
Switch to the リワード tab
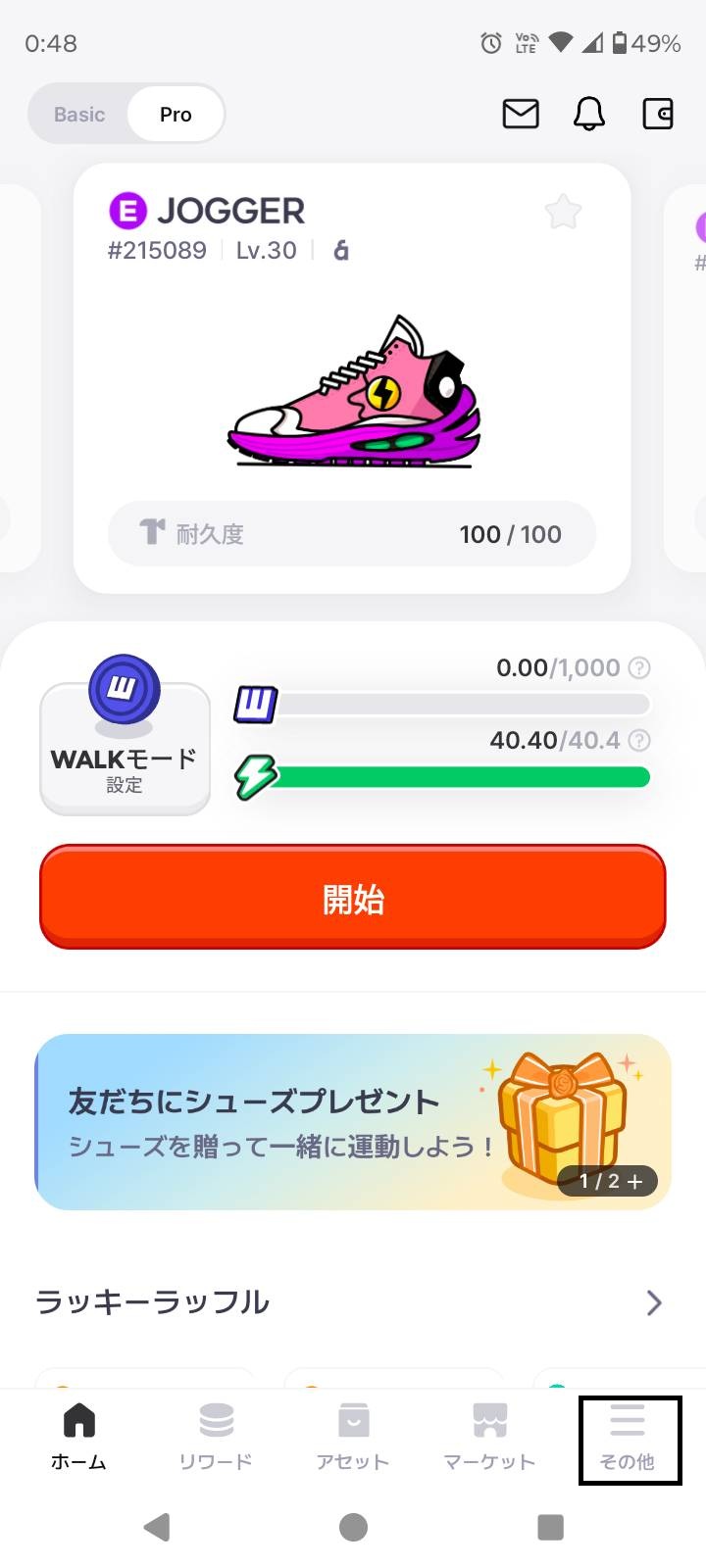click(x=216, y=1437)
